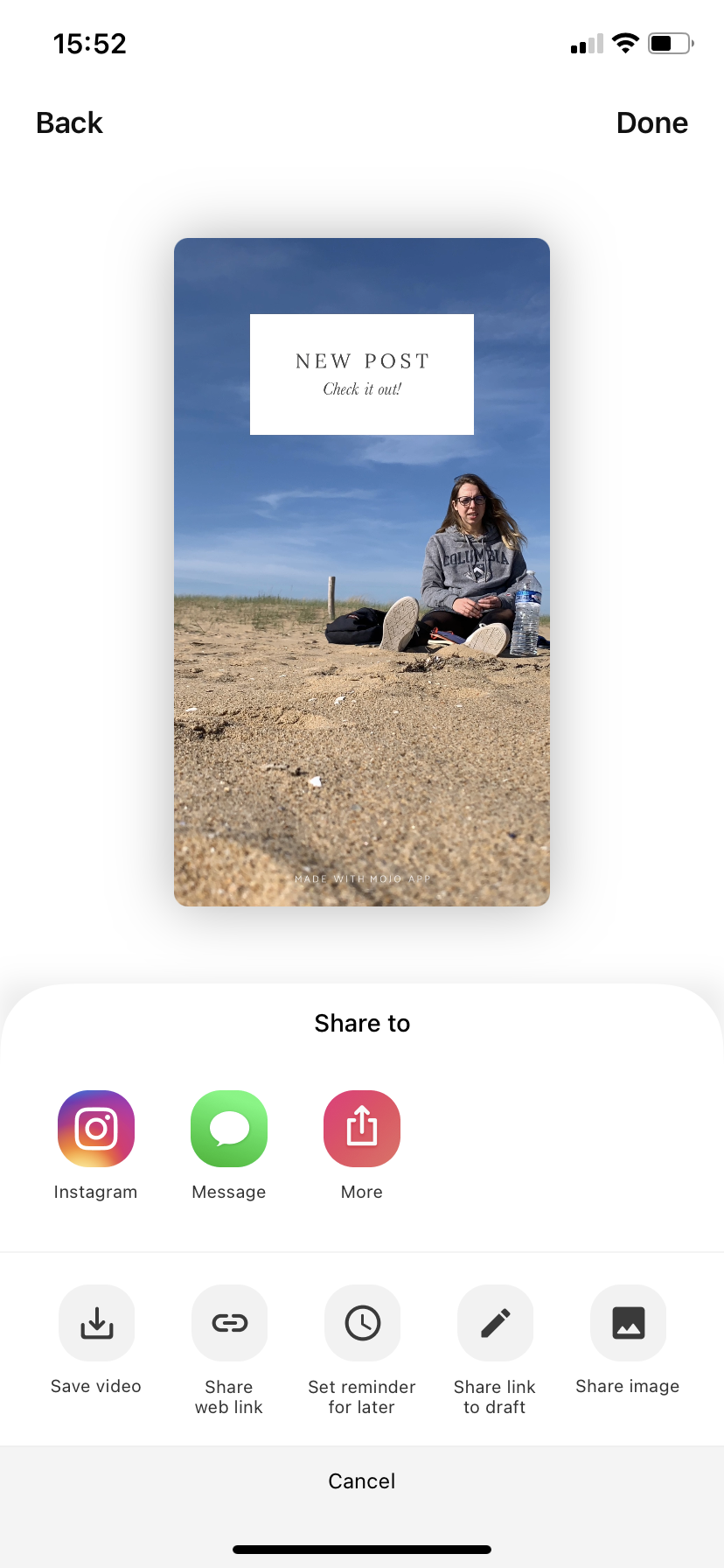This screenshot has height=1568, width=724.
Task: Pick Share image option
Action: click(x=628, y=1323)
